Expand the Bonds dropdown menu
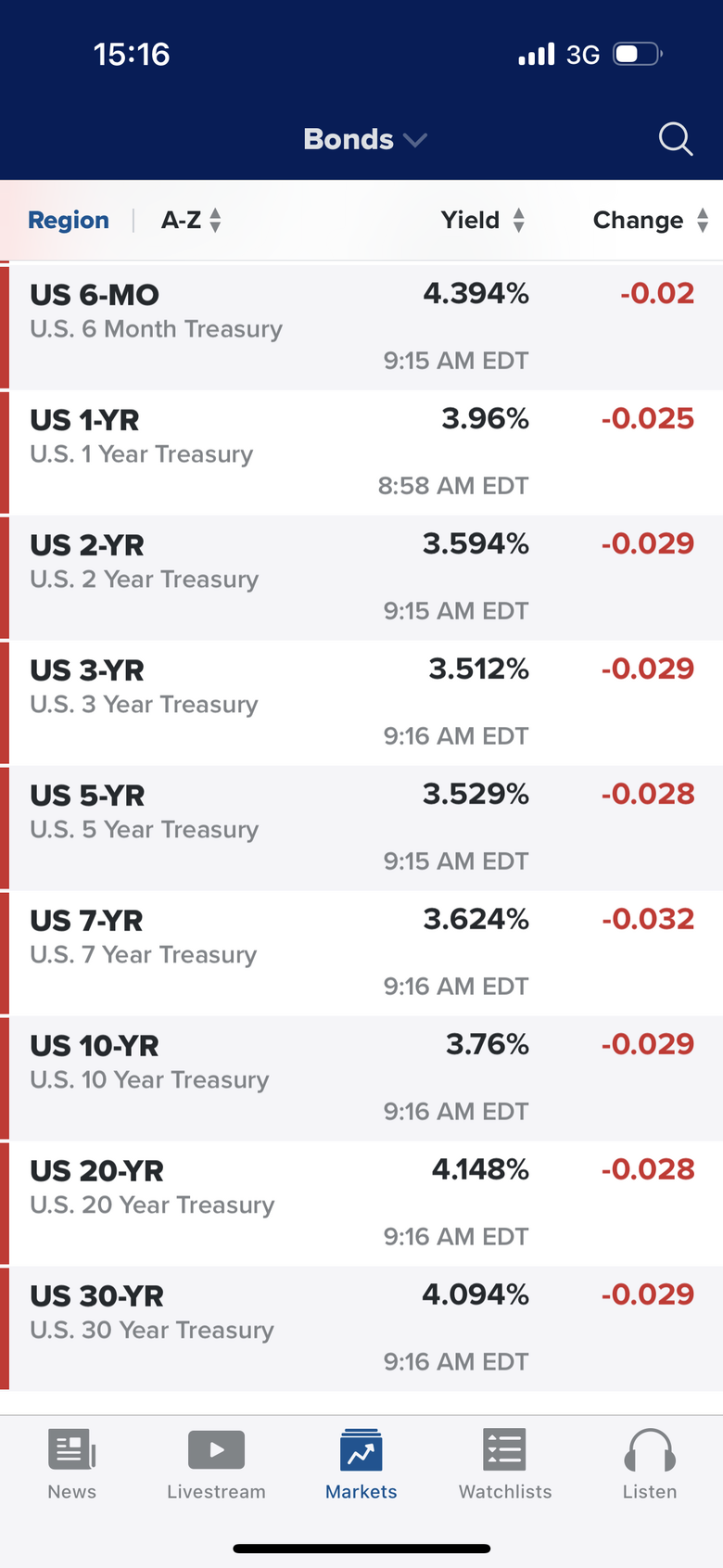 (x=365, y=139)
